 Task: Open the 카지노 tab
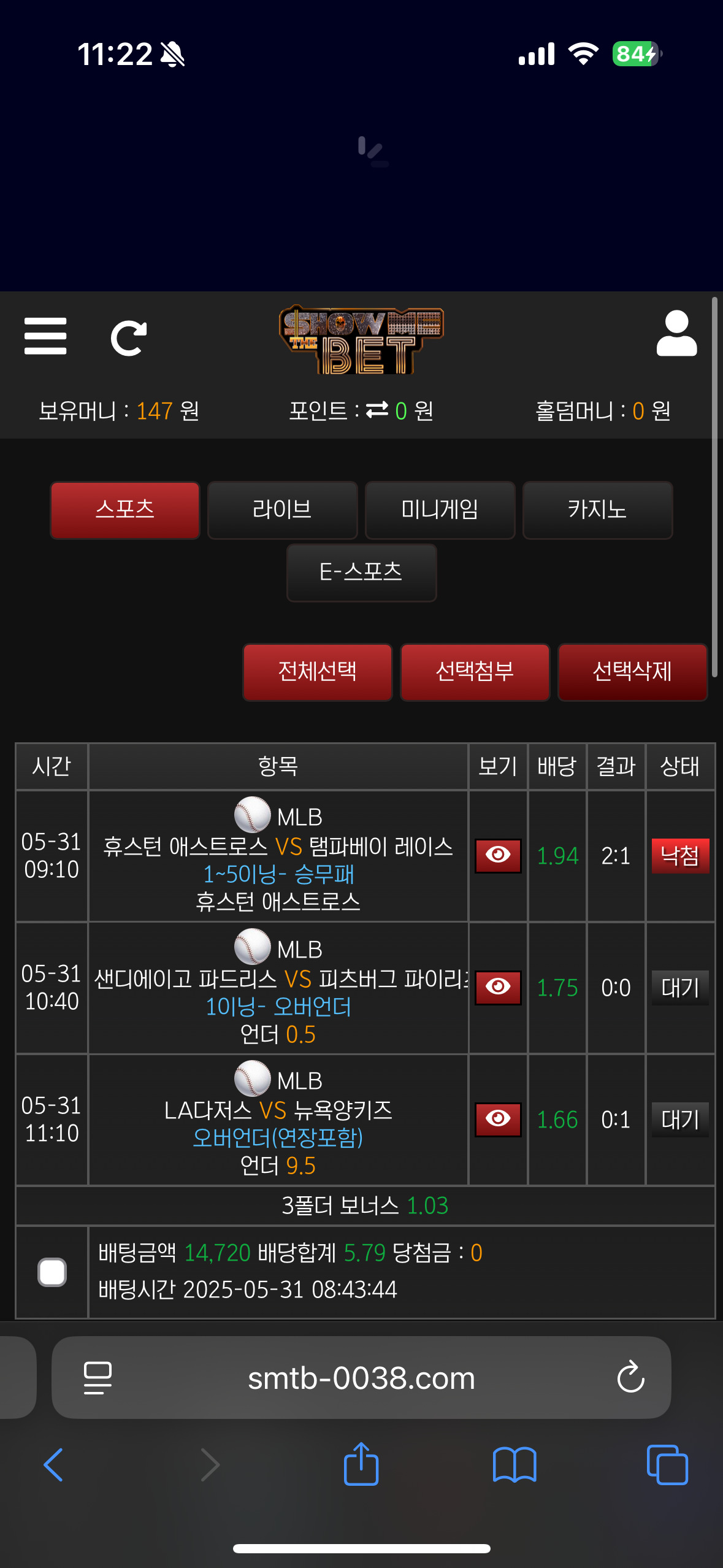(597, 510)
